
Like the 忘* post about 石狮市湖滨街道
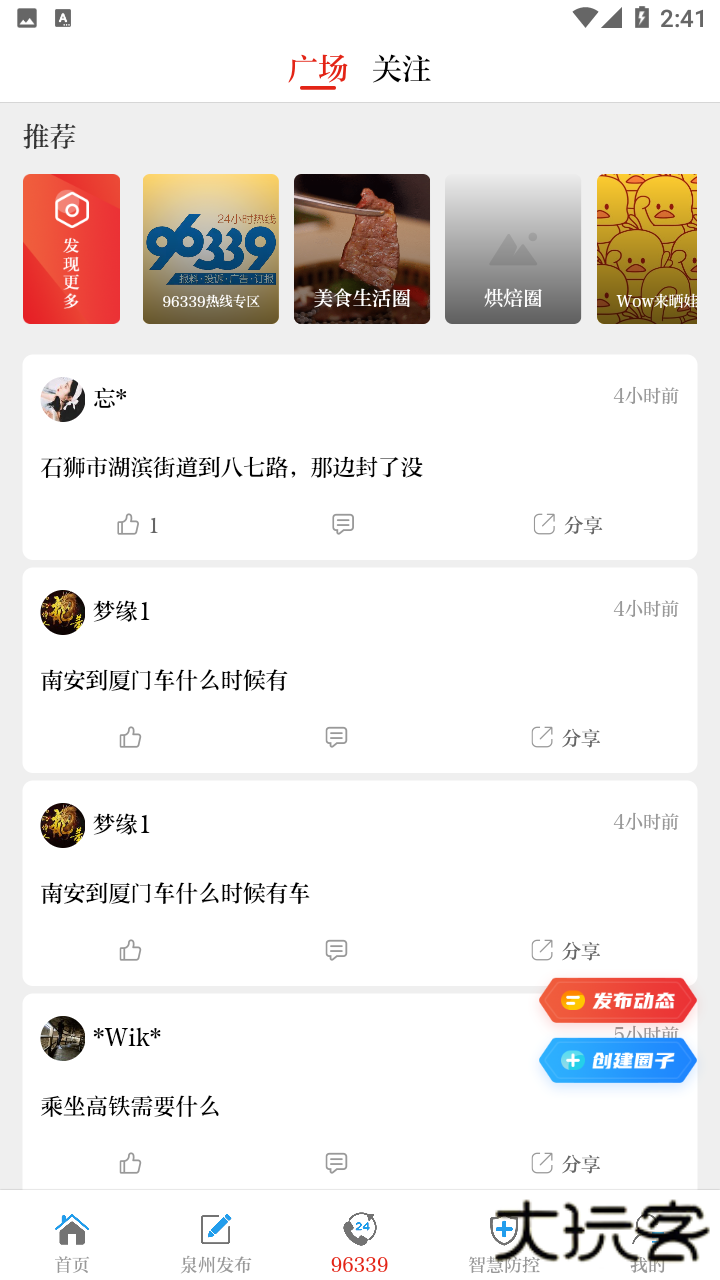[129, 524]
